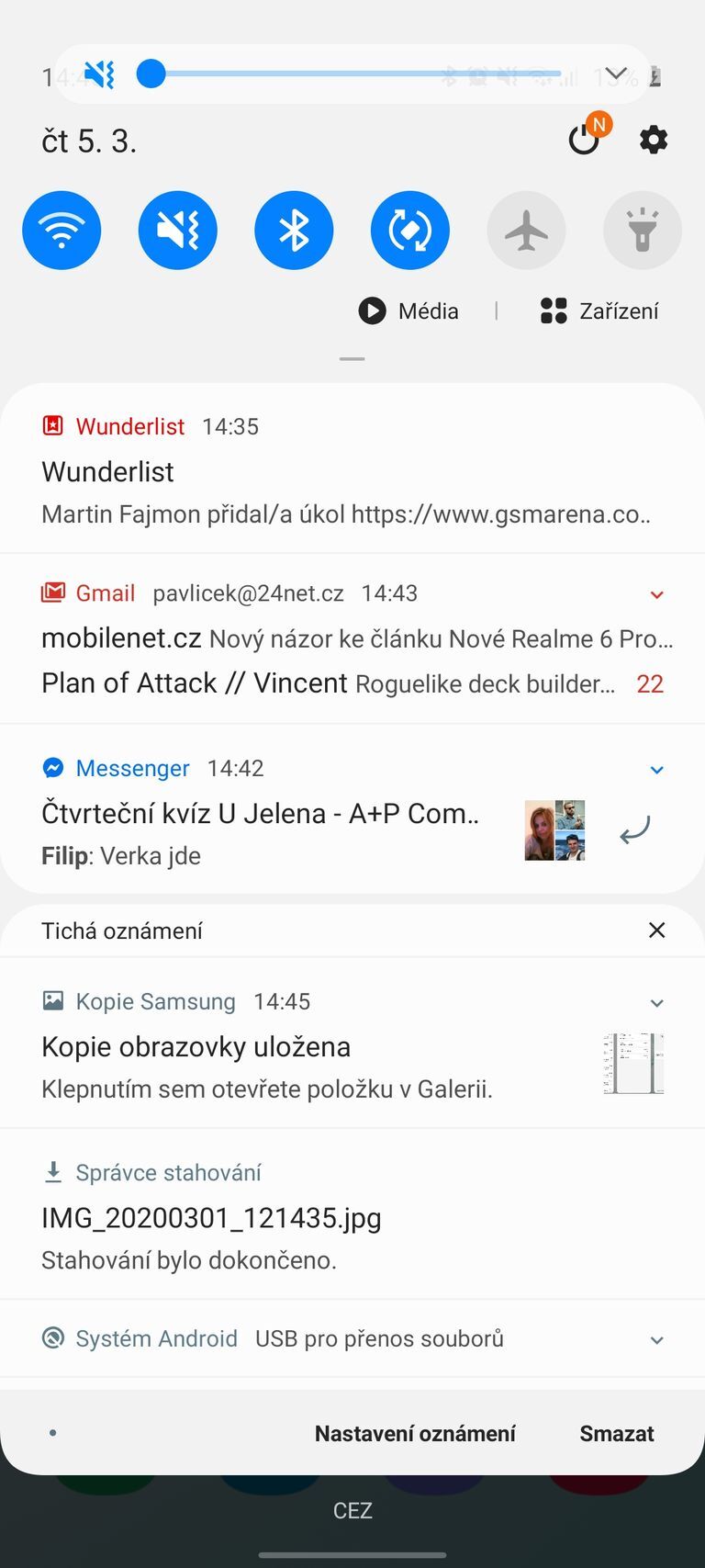705x1568 pixels.
Task: Enable airplane mode
Action: coord(526,231)
